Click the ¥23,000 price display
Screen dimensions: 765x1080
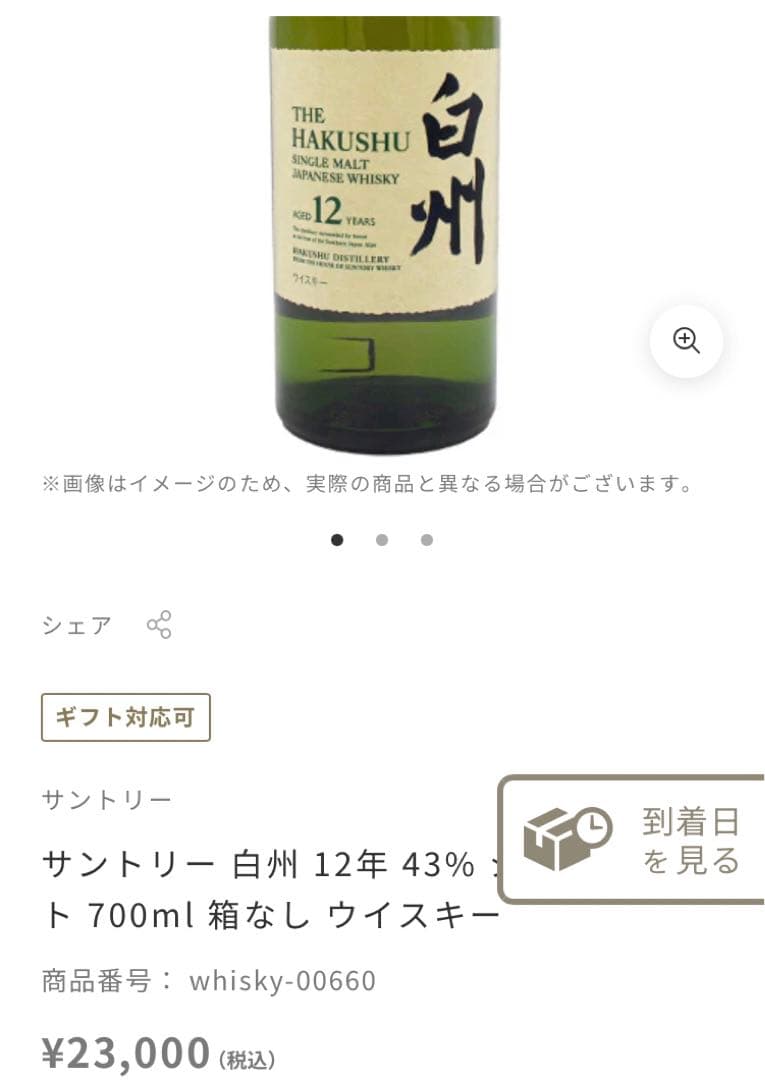[x=122, y=1052]
